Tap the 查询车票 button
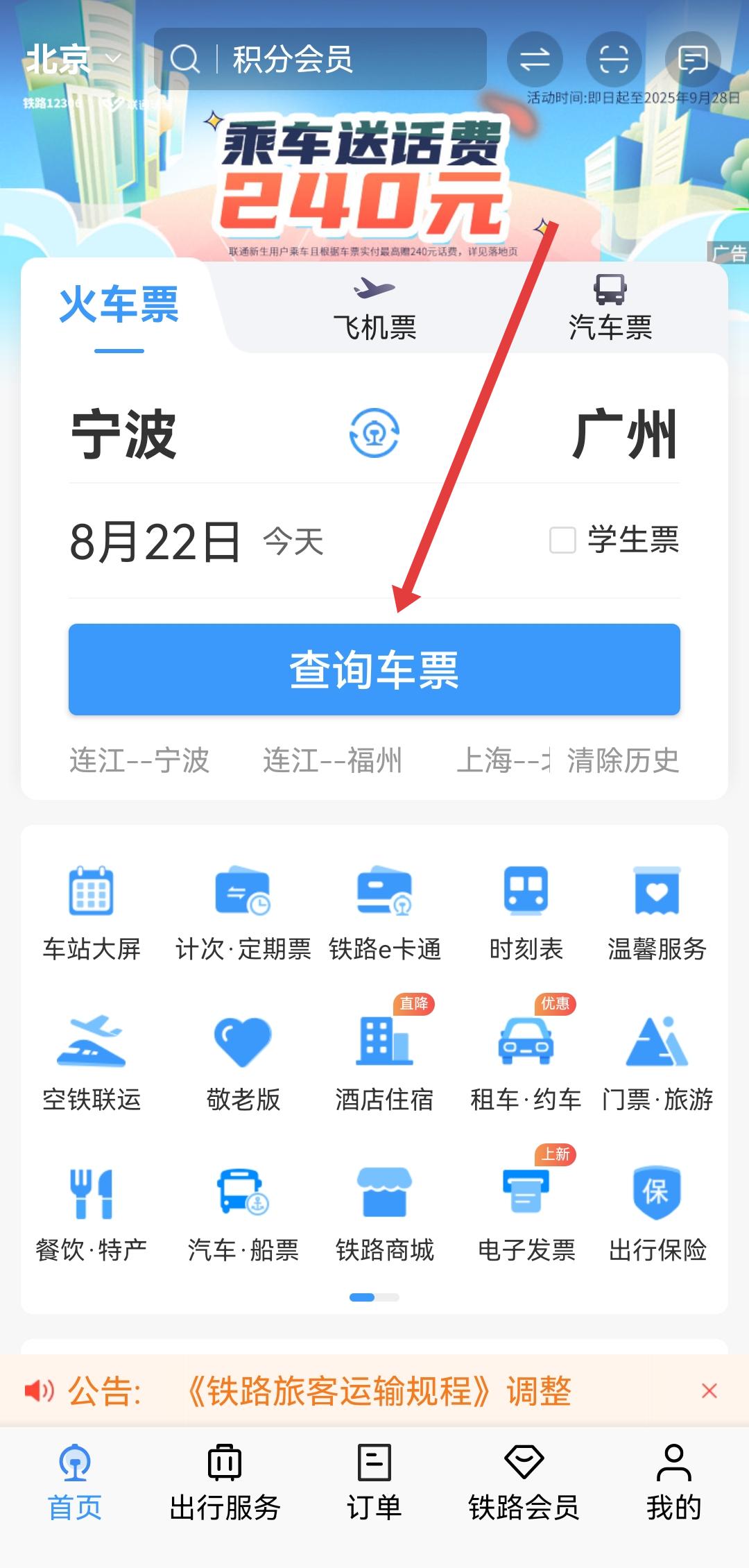The height and width of the screenshot is (1568, 749). [374, 670]
